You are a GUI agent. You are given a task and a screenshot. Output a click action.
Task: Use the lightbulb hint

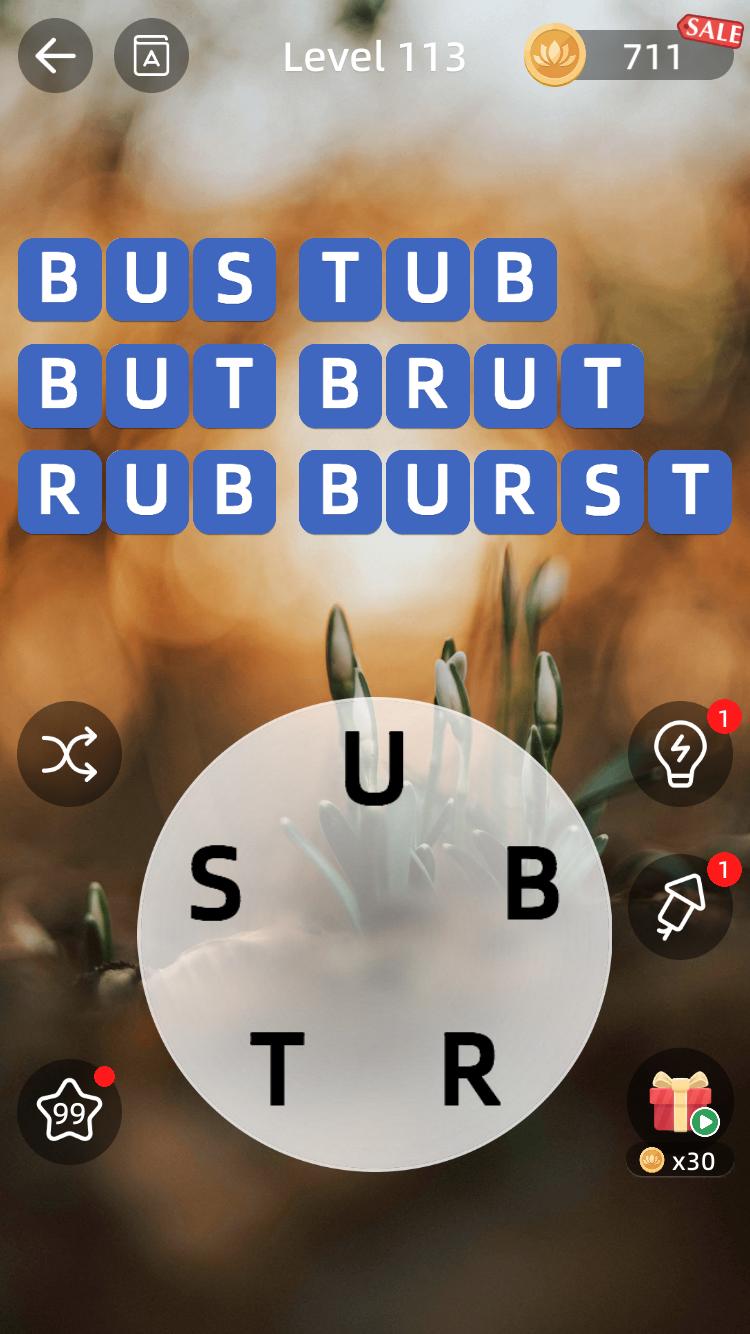(x=680, y=753)
